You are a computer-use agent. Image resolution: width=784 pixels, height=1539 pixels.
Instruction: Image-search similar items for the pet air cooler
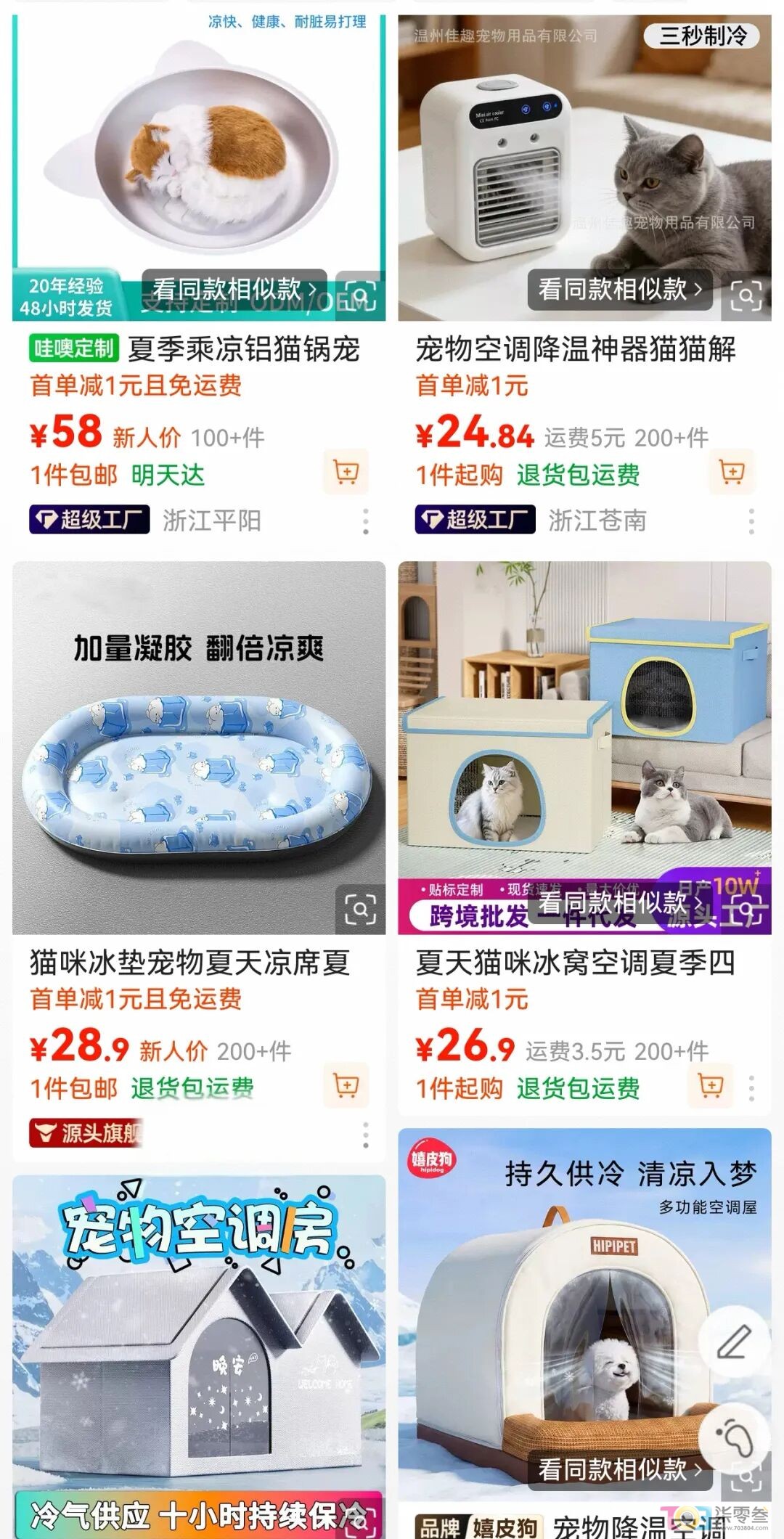point(746,295)
